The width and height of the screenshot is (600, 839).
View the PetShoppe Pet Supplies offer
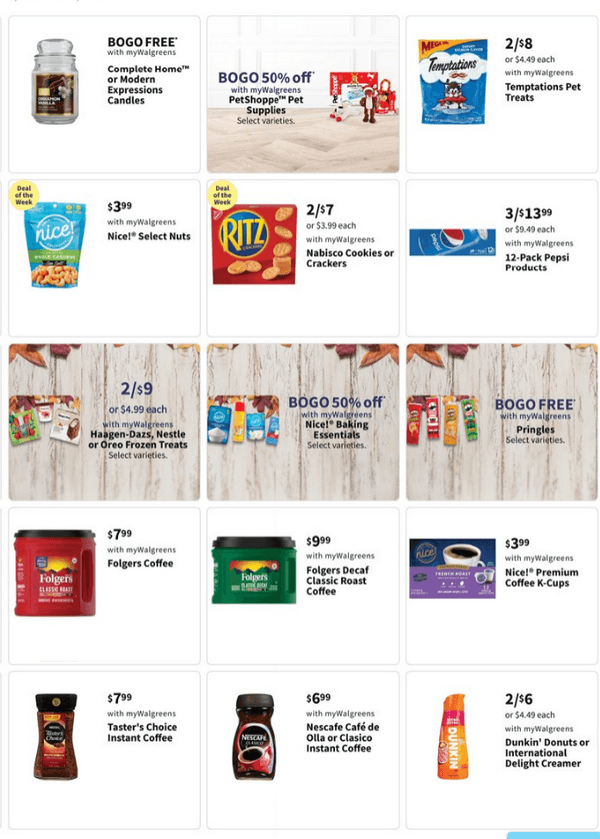[302, 94]
